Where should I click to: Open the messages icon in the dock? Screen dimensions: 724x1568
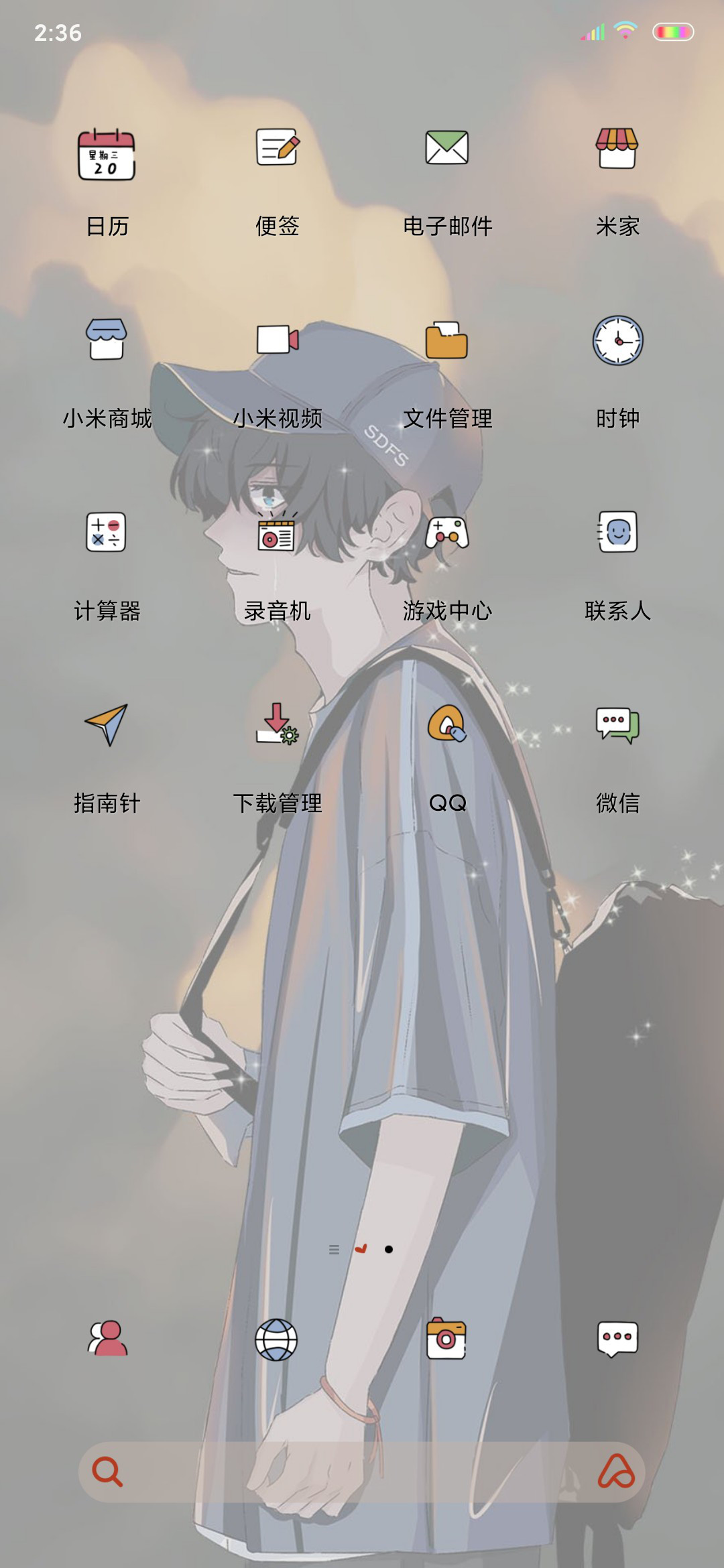617,1340
